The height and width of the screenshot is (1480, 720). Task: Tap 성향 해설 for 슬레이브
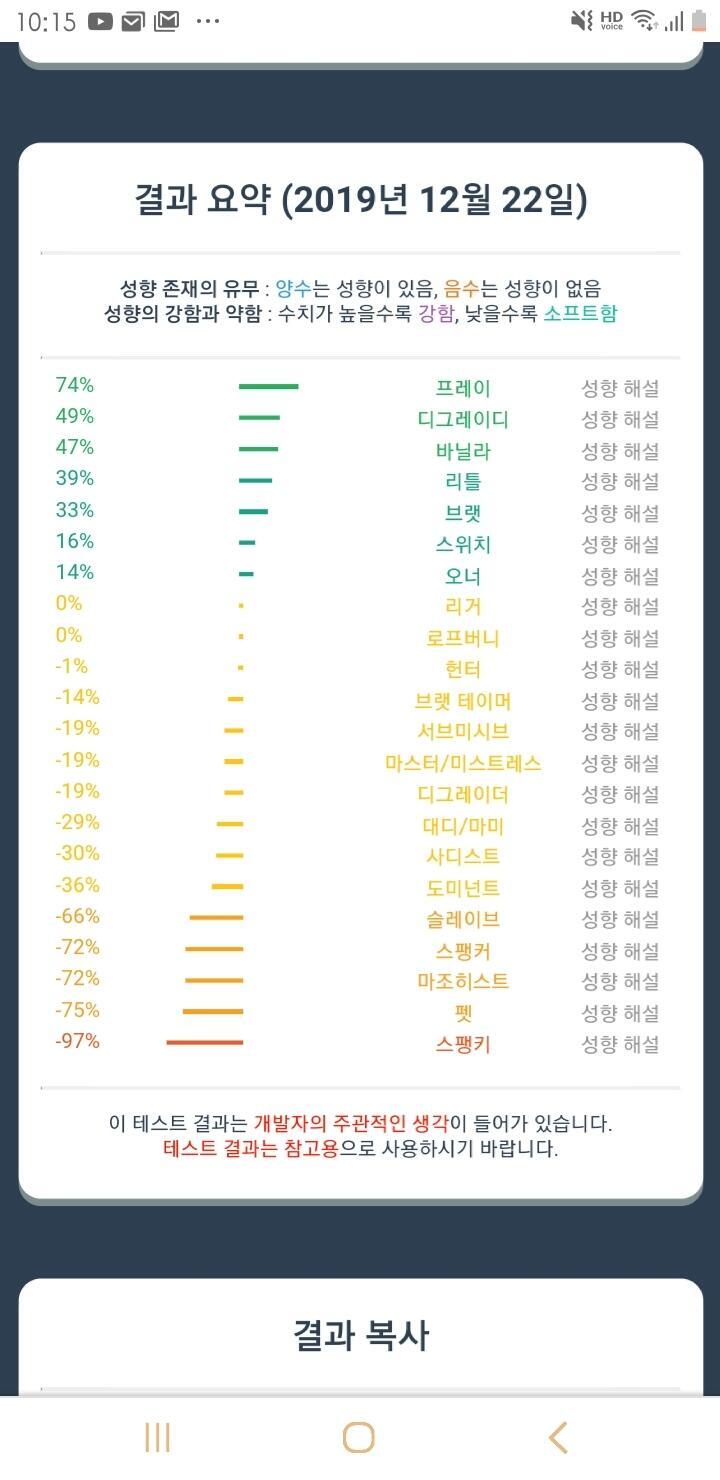pos(620,919)
